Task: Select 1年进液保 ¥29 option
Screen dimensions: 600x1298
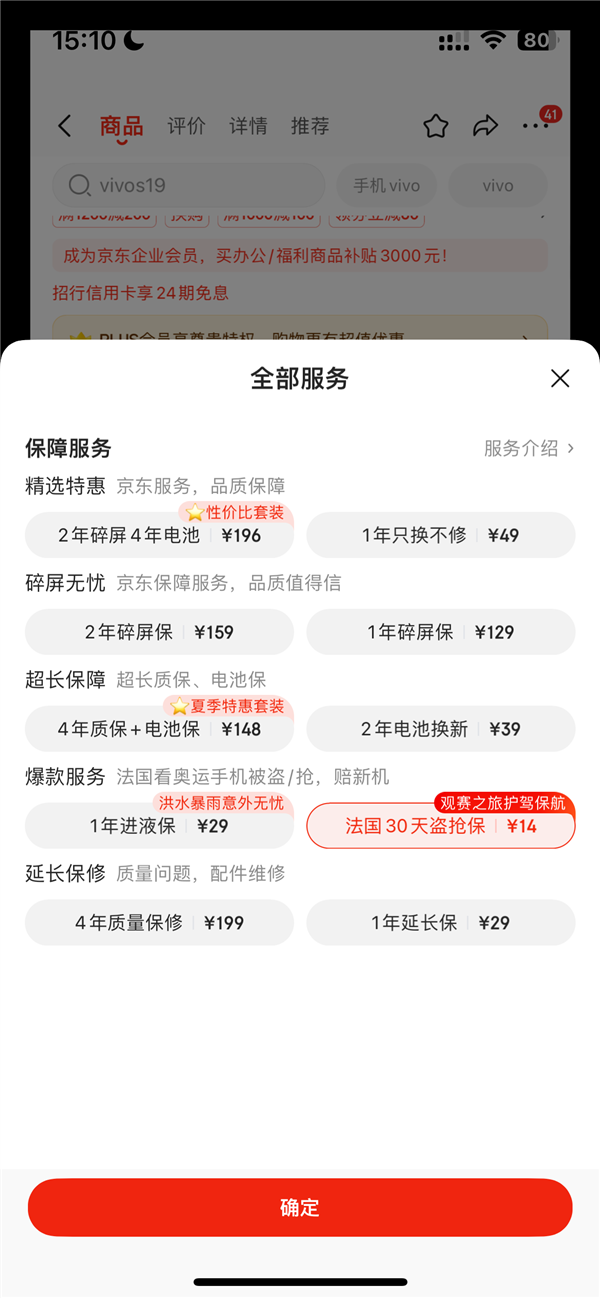Action: [159, 827]
